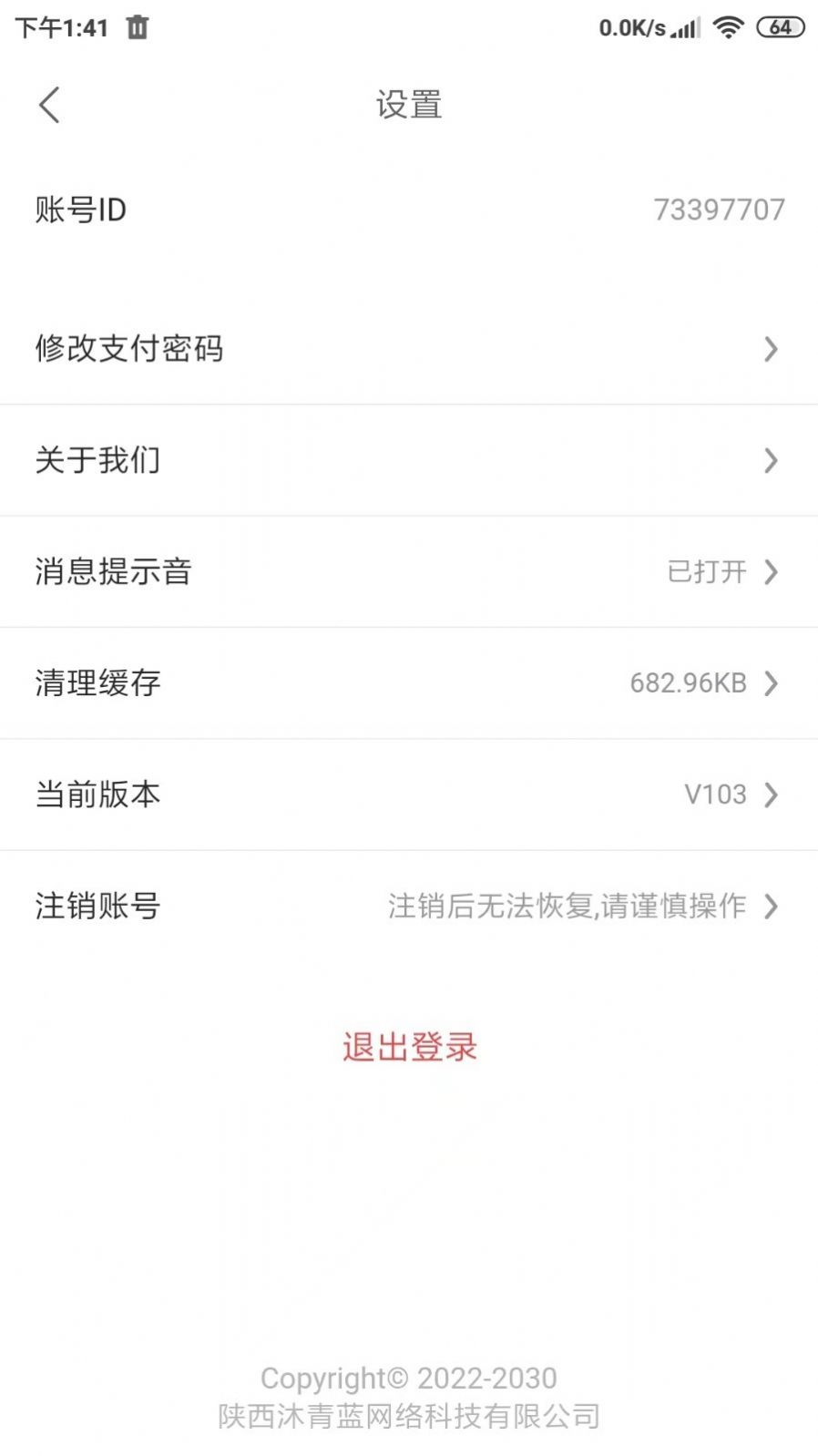
Task: Open 清理缓存 details with the arrow
Action: click(x=772, y=683)
